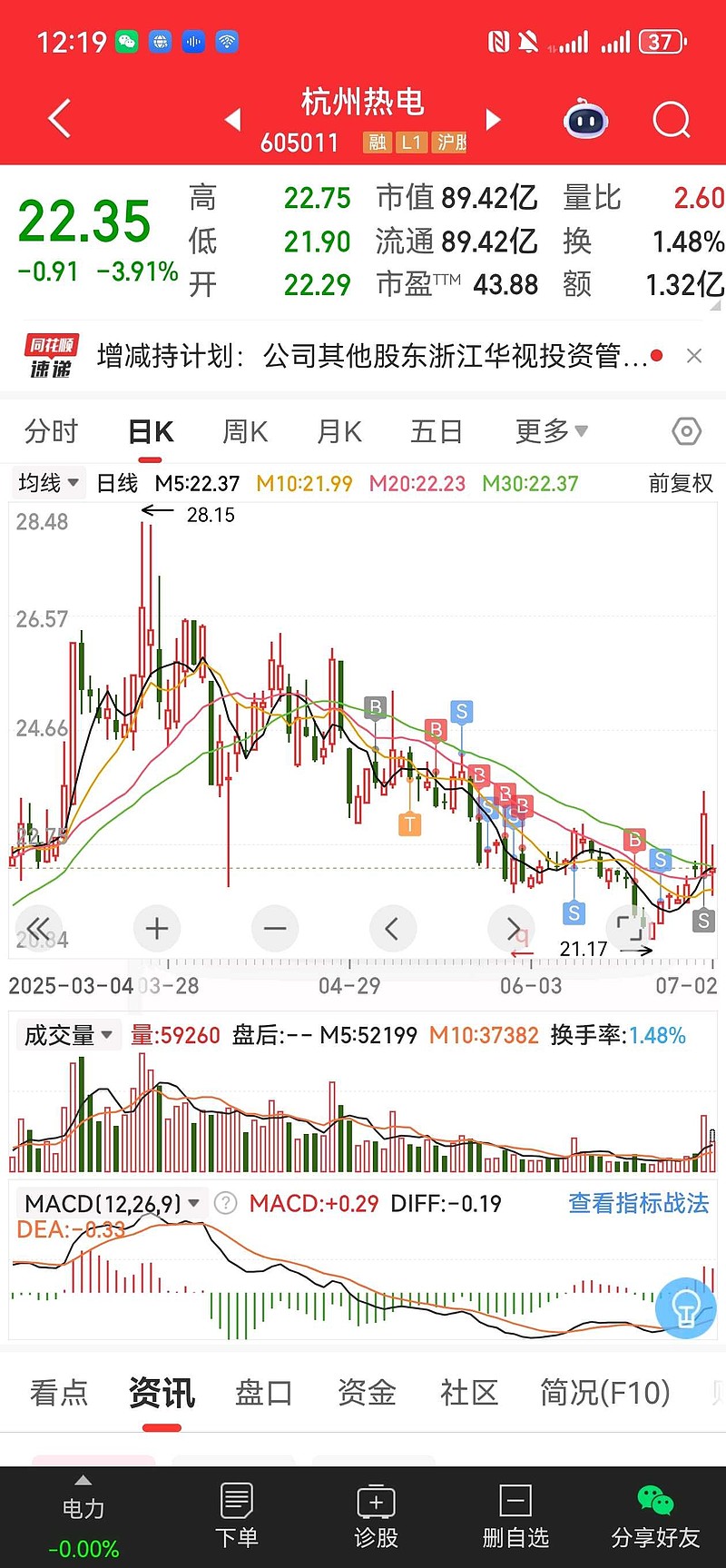Expand the 均线 indicator dropdown
Viewport: 726px width, 1568px height.
click(x=49, y=482)
